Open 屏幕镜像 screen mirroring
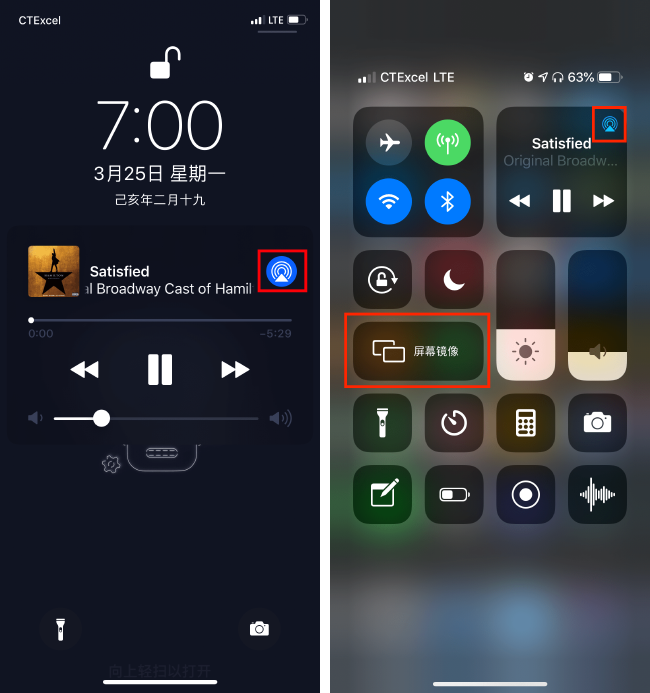This screenshot has width=650, height=693. [x=418, y=351]
